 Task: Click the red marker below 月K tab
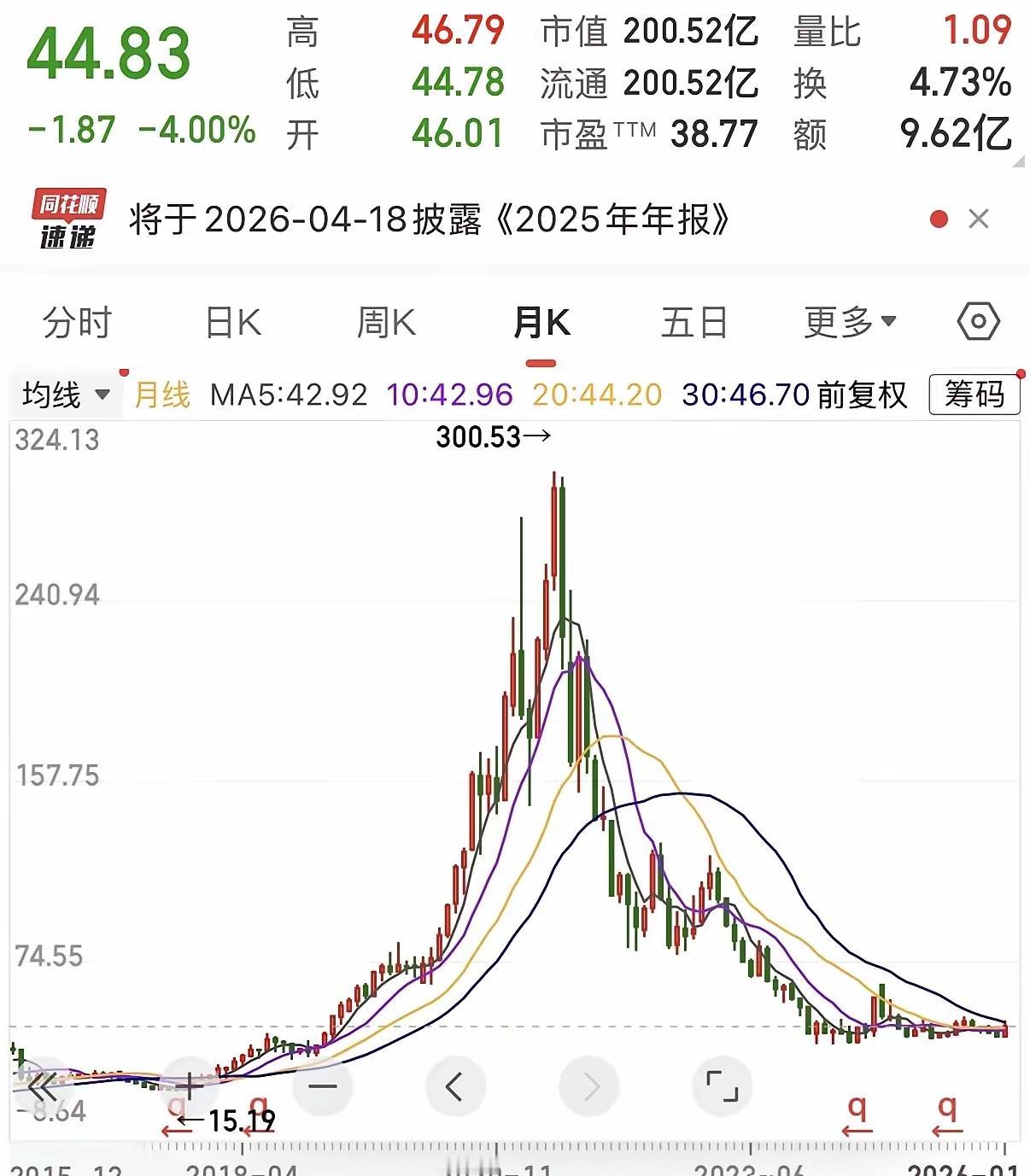[x=541, y=360]
